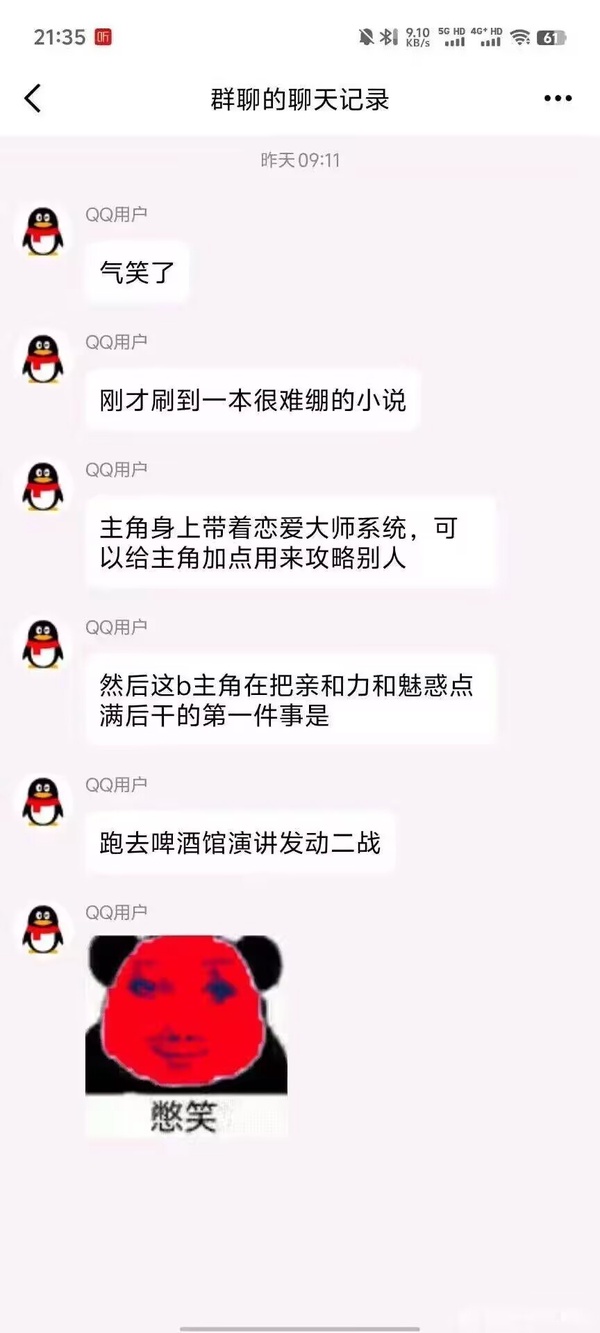
Task: Tap the avatar beside 气笑了 message
Action: (x=43, y=231)
